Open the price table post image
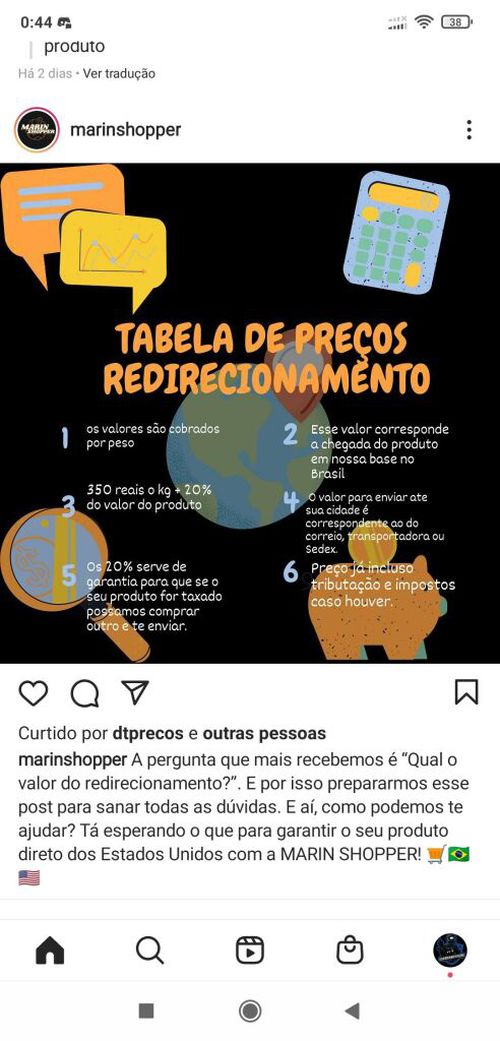Screen dimensions: 500x1041 pos(250,413)
